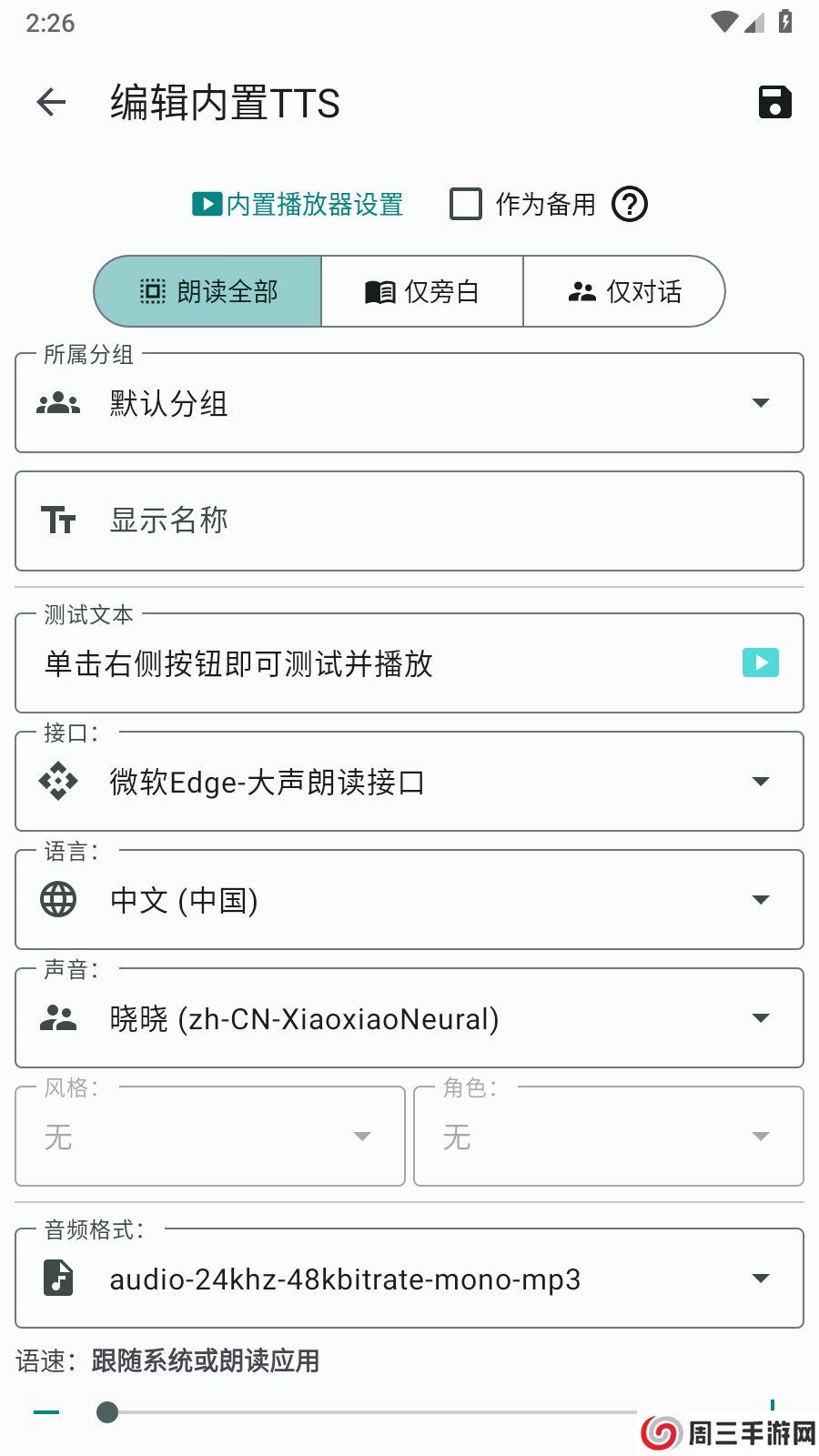The width and height of the screenshot is (819, 1456).
Task: Click the play button to test speech
Action: pyautogui.click(x=761, y=662)
